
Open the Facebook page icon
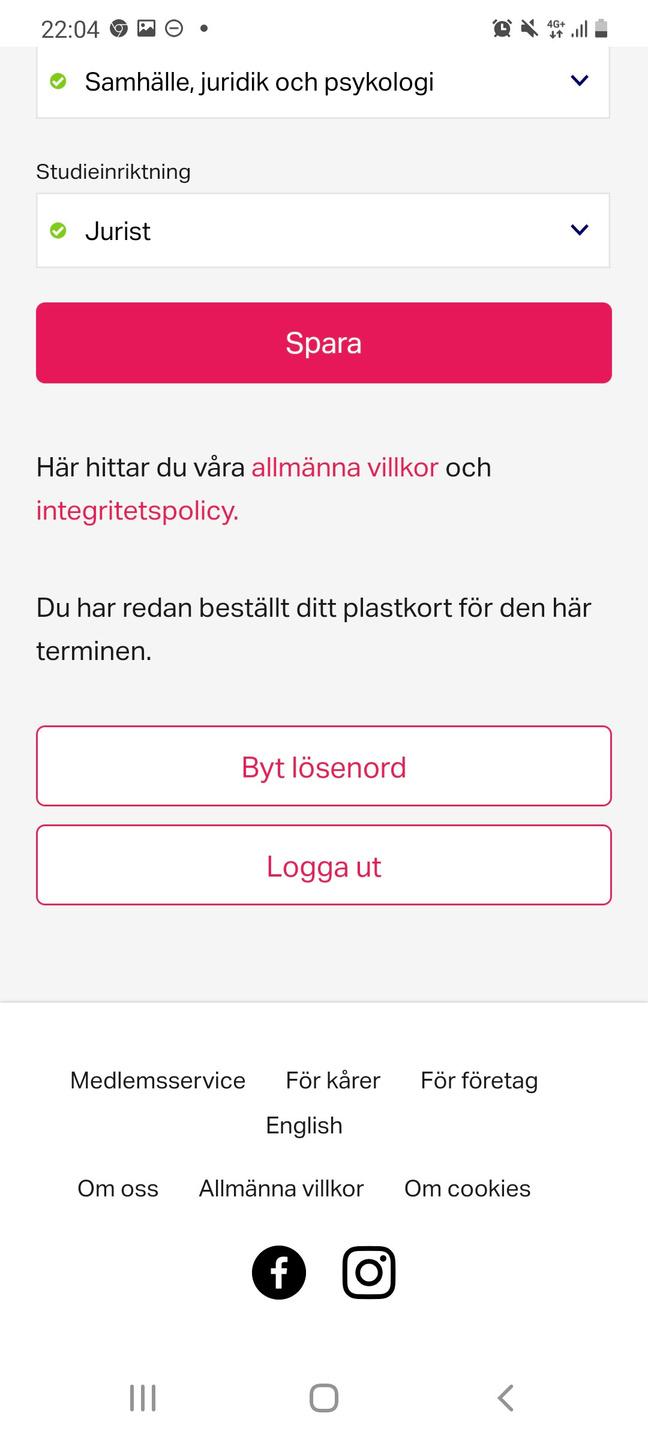pyautogui.click(x=279, y=1272)
